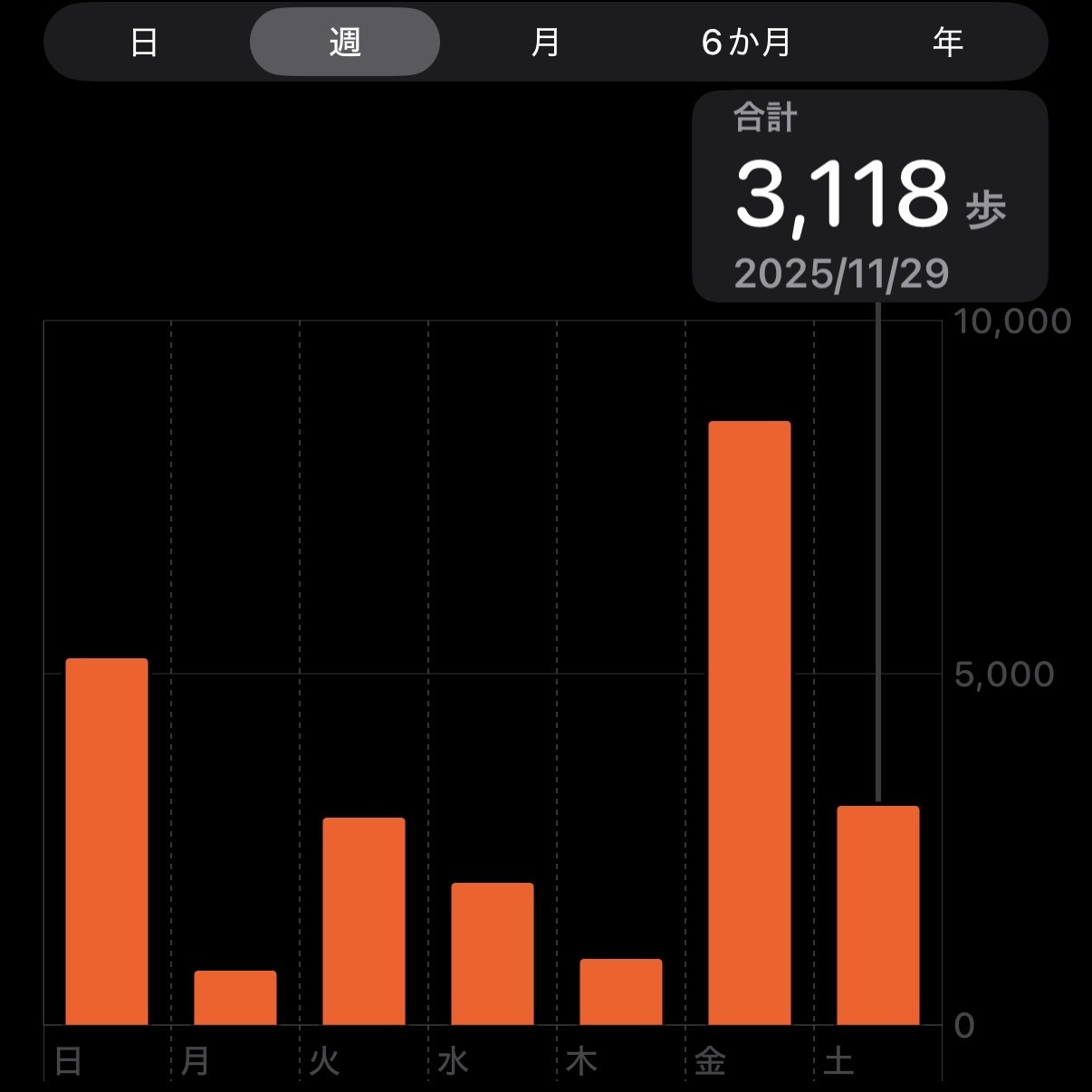Switch to the 月 (month) view

pos(545,43)
